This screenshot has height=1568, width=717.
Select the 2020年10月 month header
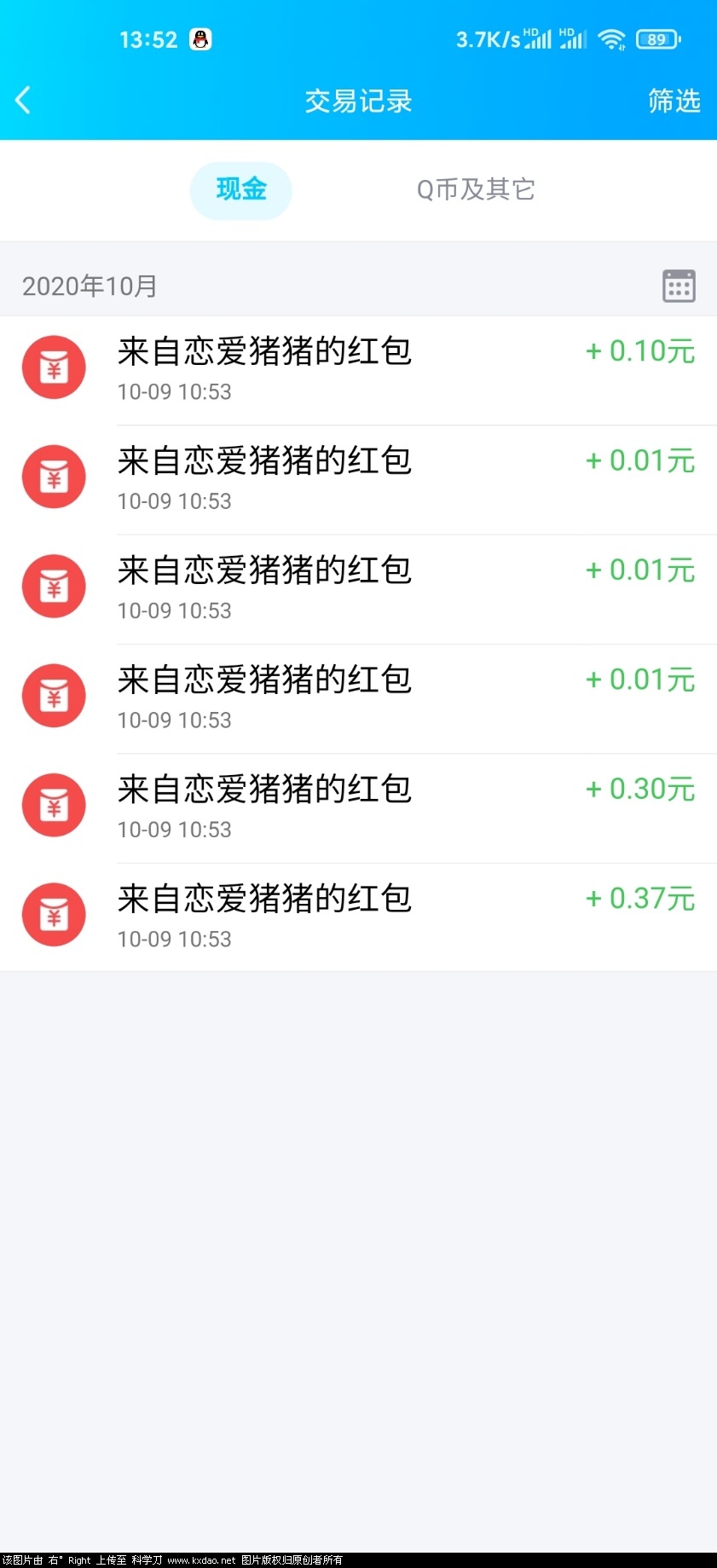(89, 286)
